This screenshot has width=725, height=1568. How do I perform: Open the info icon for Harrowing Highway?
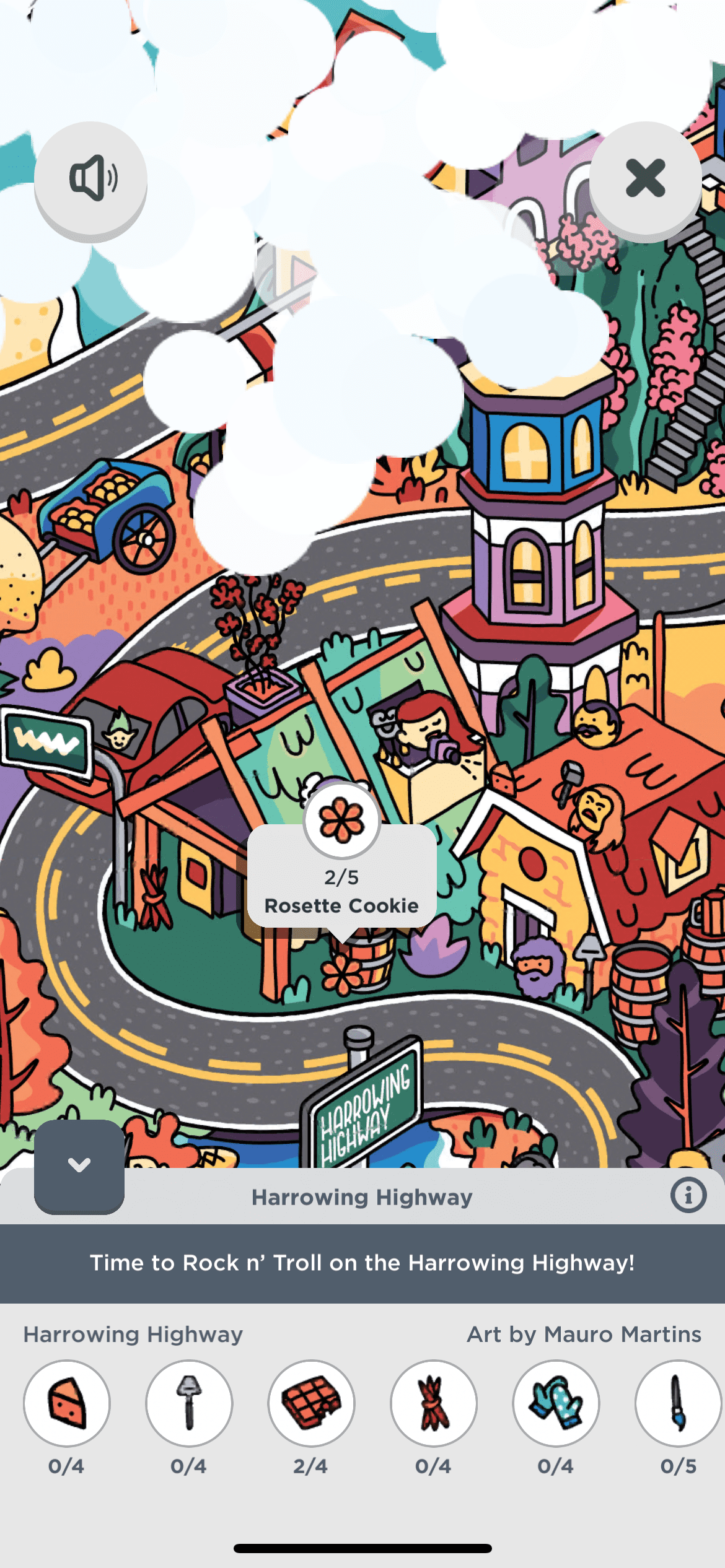pos(687,1195)
